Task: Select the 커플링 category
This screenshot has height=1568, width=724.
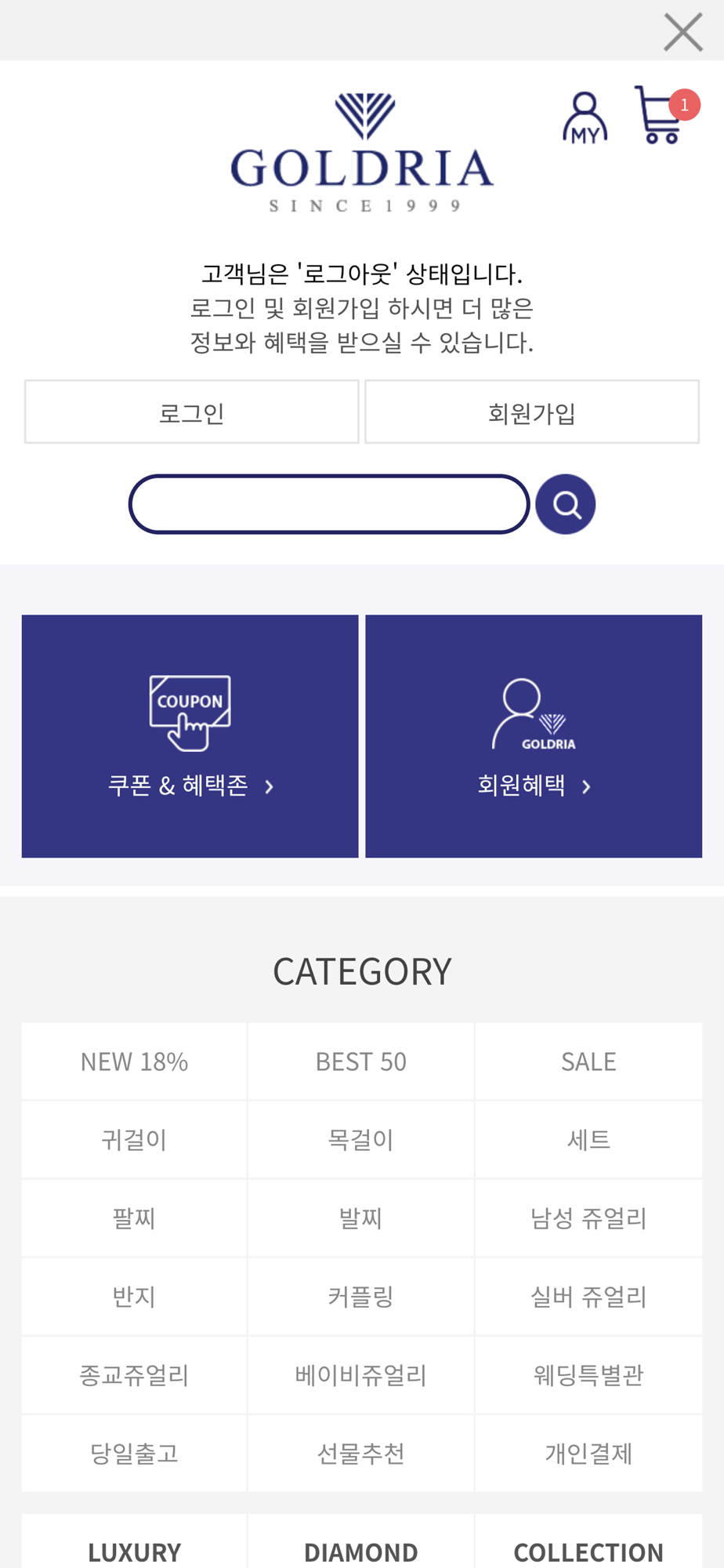Action: (361, 1297)
